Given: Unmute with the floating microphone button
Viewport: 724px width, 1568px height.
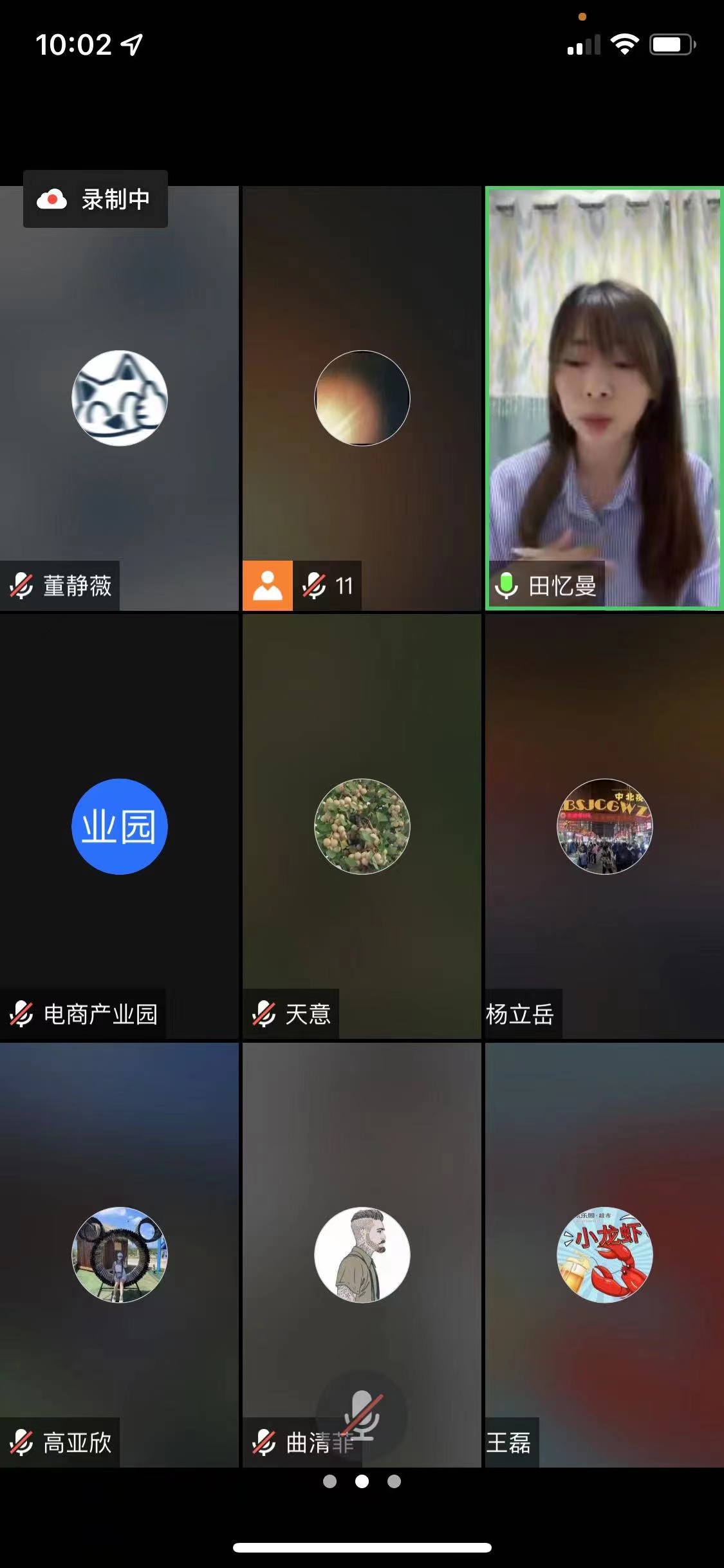Looking at the screenshot, I should 362,1415.
